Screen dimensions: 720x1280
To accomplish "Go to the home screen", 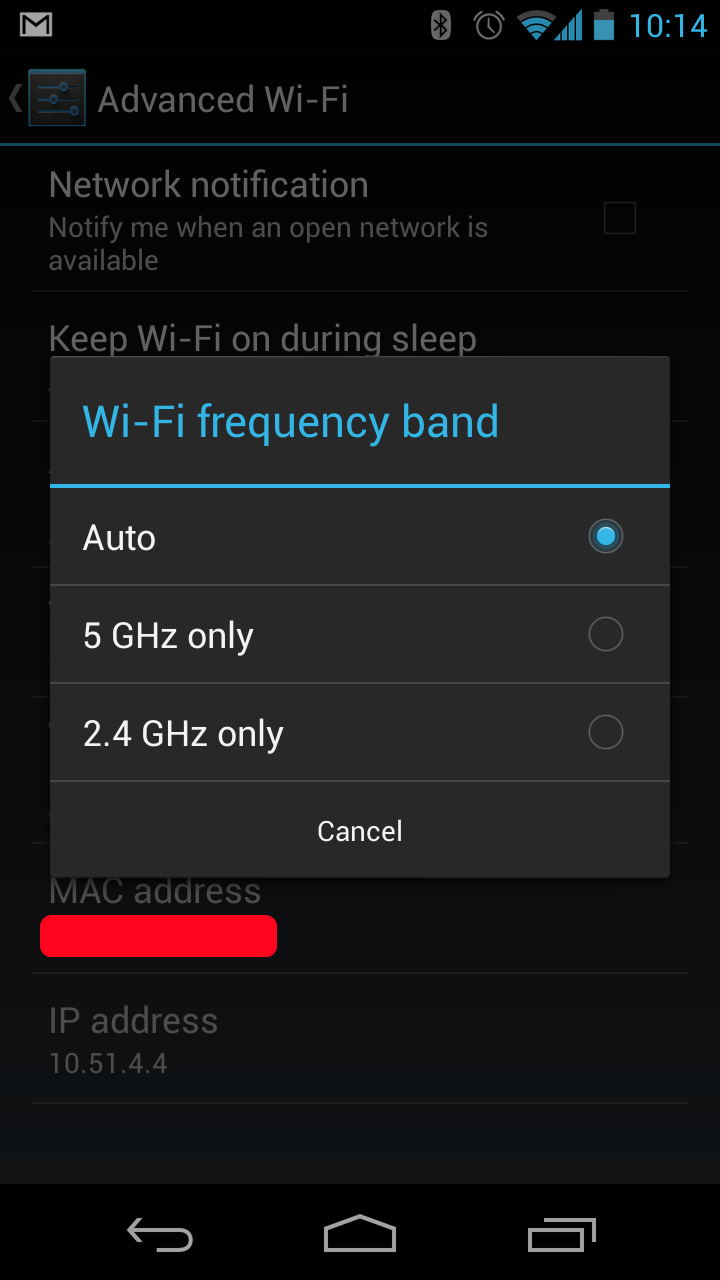I will click(x=360, y=1235).
